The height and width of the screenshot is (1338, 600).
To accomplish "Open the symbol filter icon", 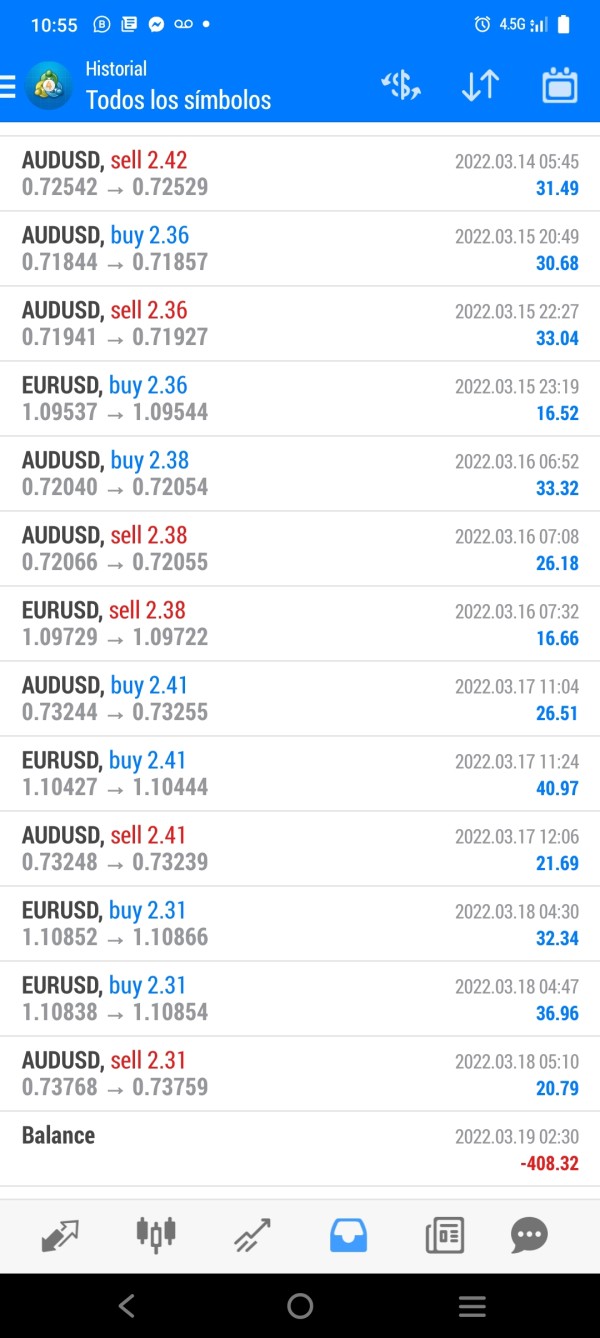I will pos(401,86).
